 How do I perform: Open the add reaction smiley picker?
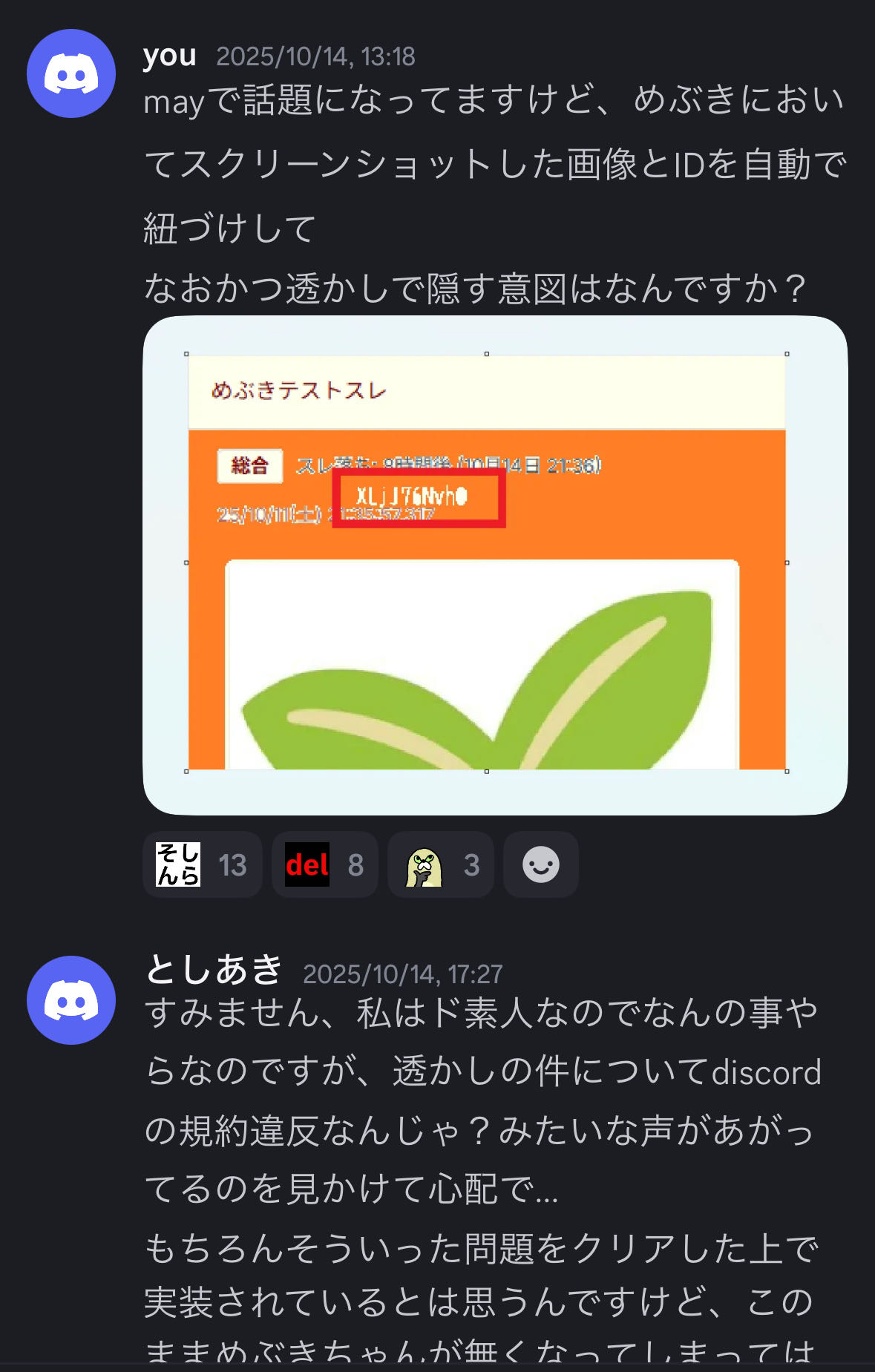tap(540, 864)
